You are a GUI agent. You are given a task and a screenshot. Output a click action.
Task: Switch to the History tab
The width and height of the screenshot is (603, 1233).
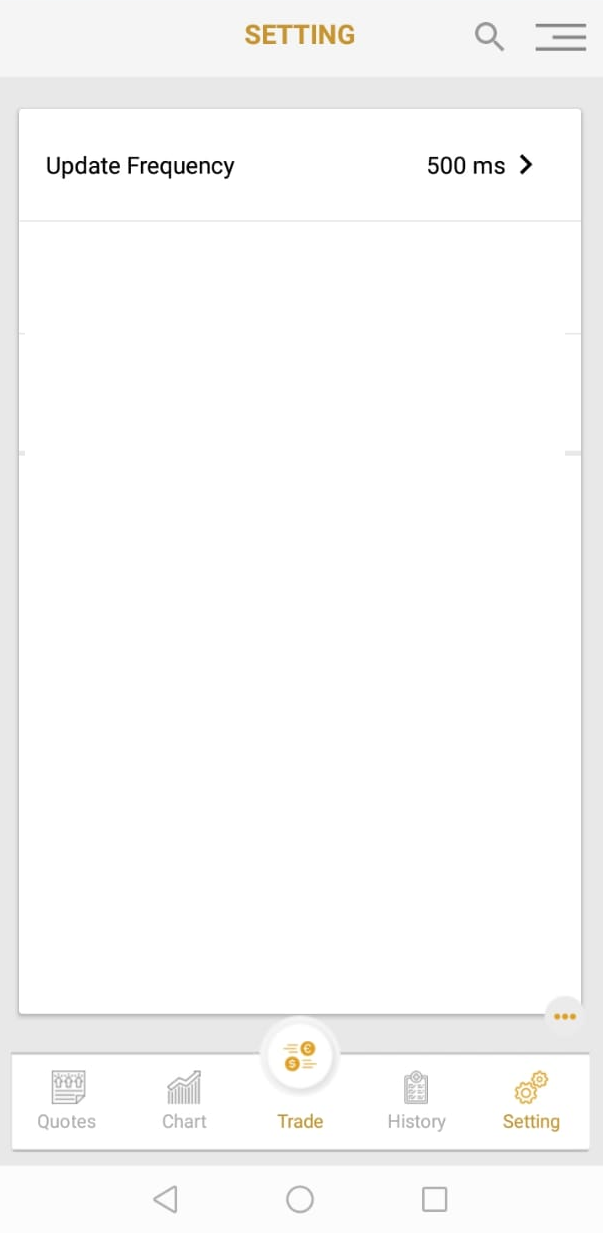pos(416,1100)
